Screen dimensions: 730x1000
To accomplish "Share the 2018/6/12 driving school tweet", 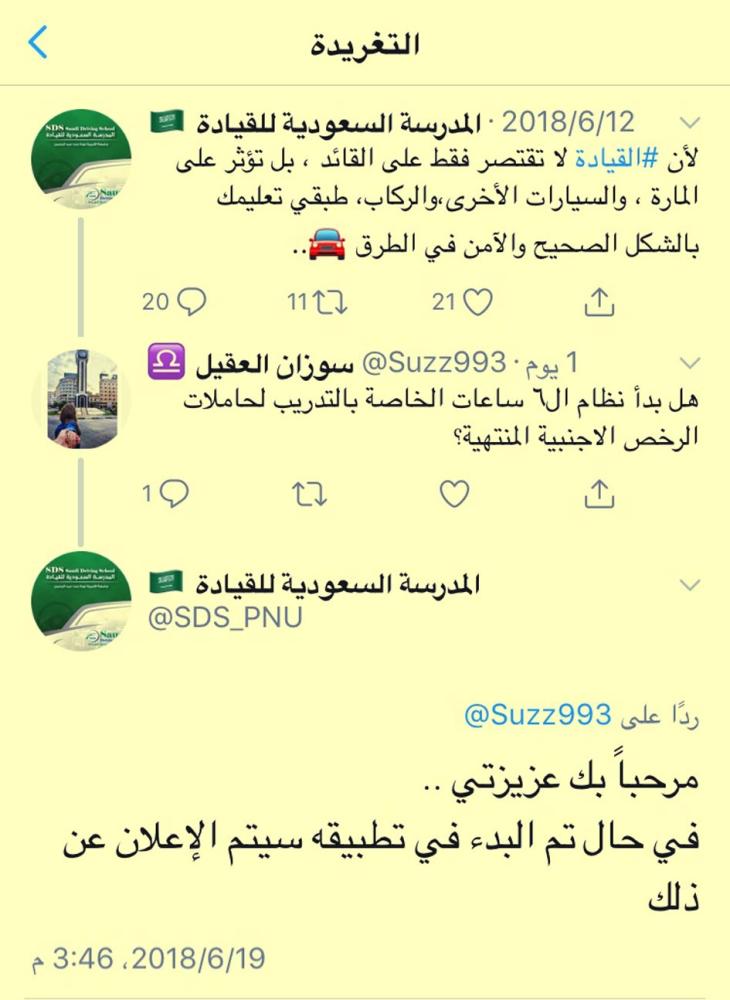I will pos(598,300).
